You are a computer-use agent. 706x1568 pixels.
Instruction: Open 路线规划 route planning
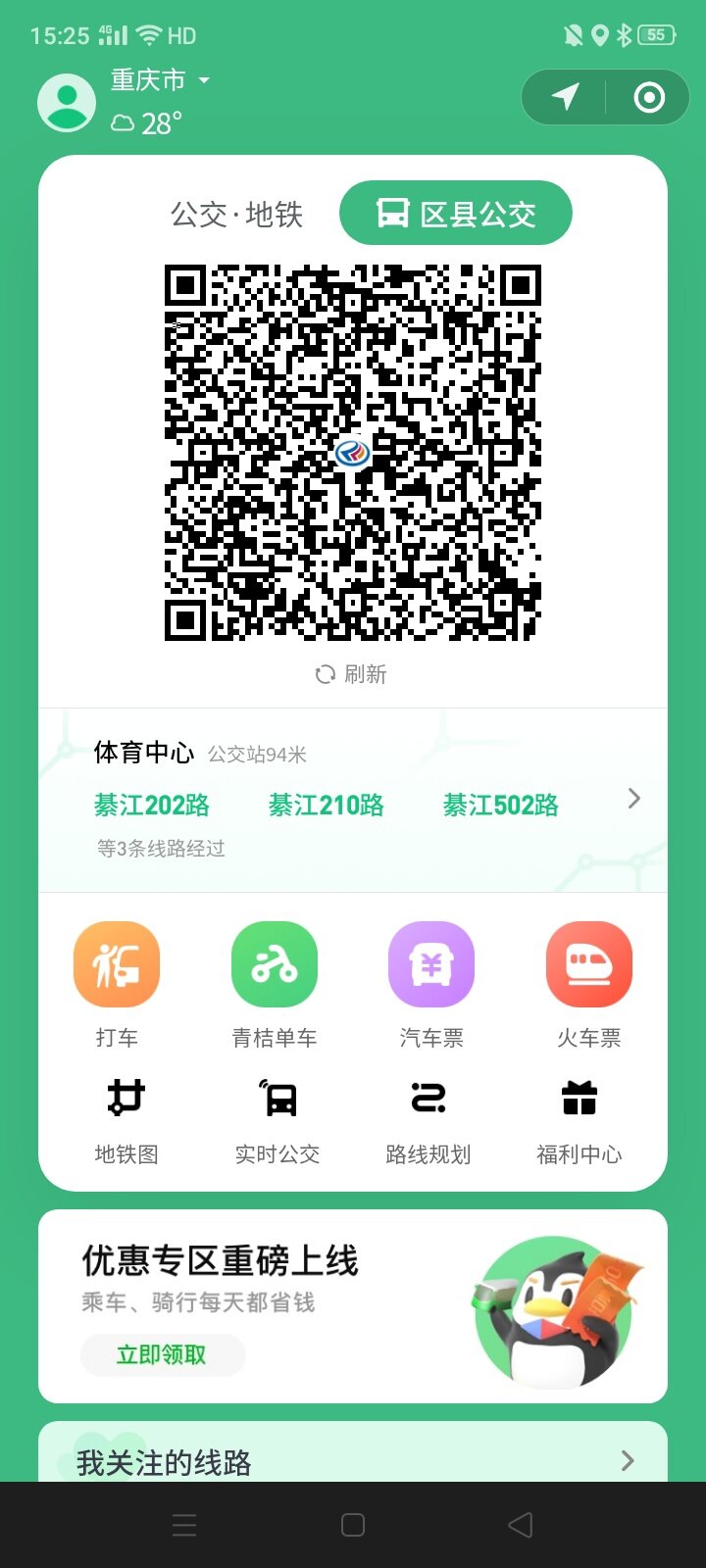(x=429, y=1121)
